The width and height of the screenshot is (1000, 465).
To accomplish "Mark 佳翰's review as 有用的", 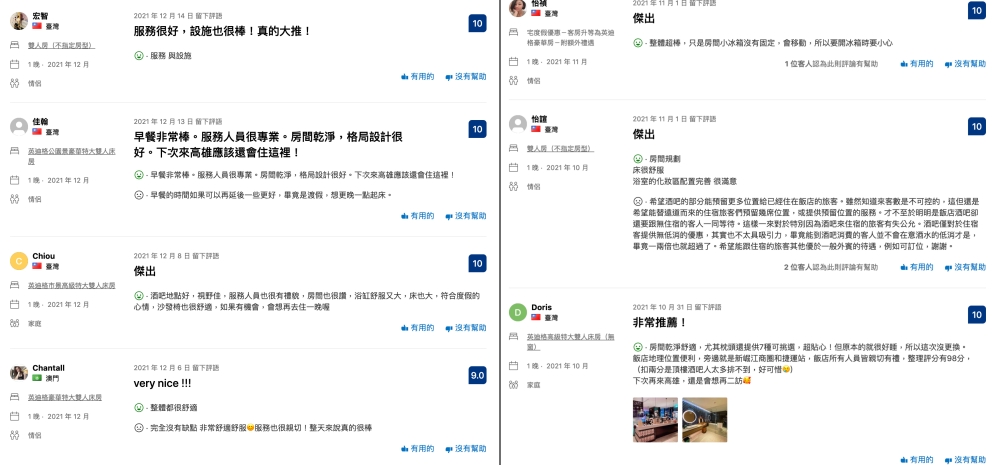I will pos(417,215).
